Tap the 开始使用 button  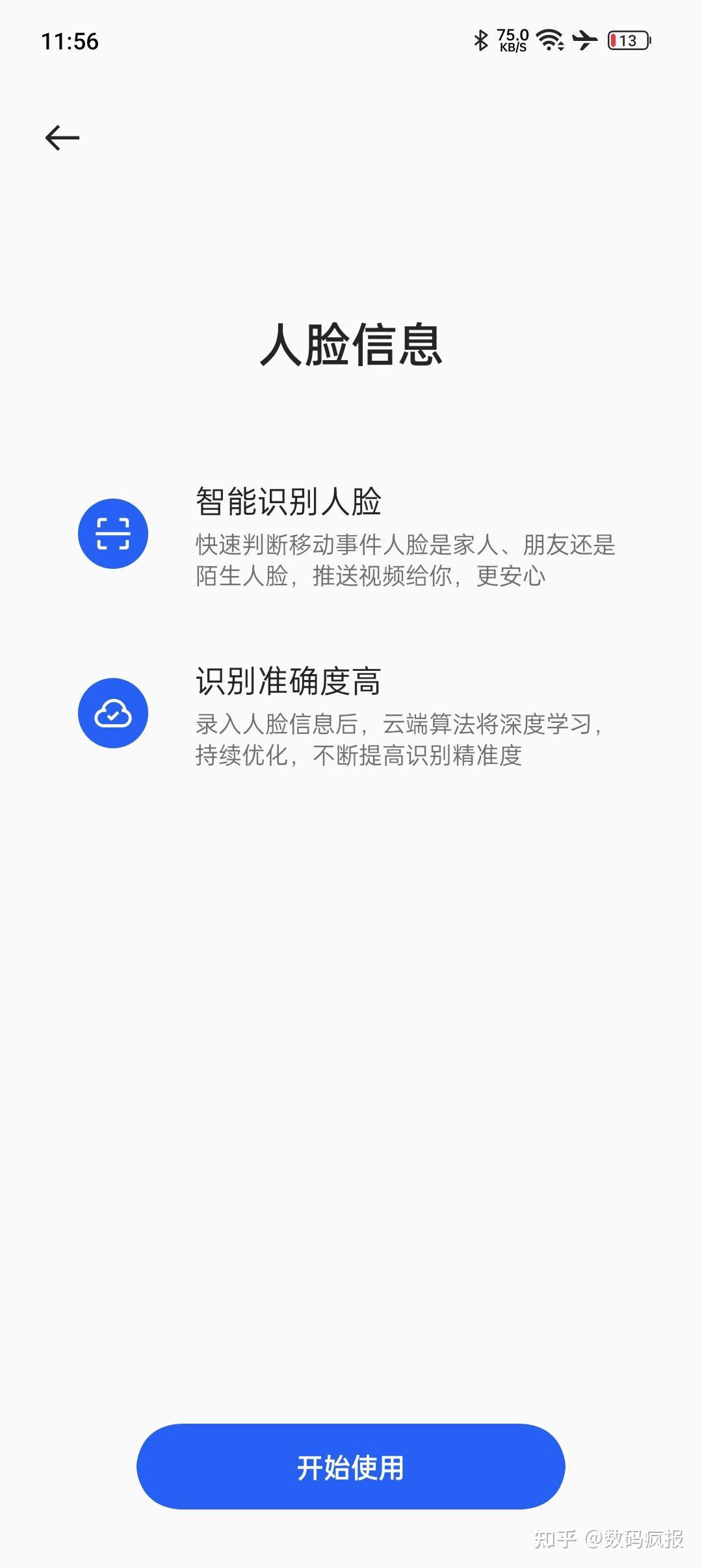(350, 1466)
